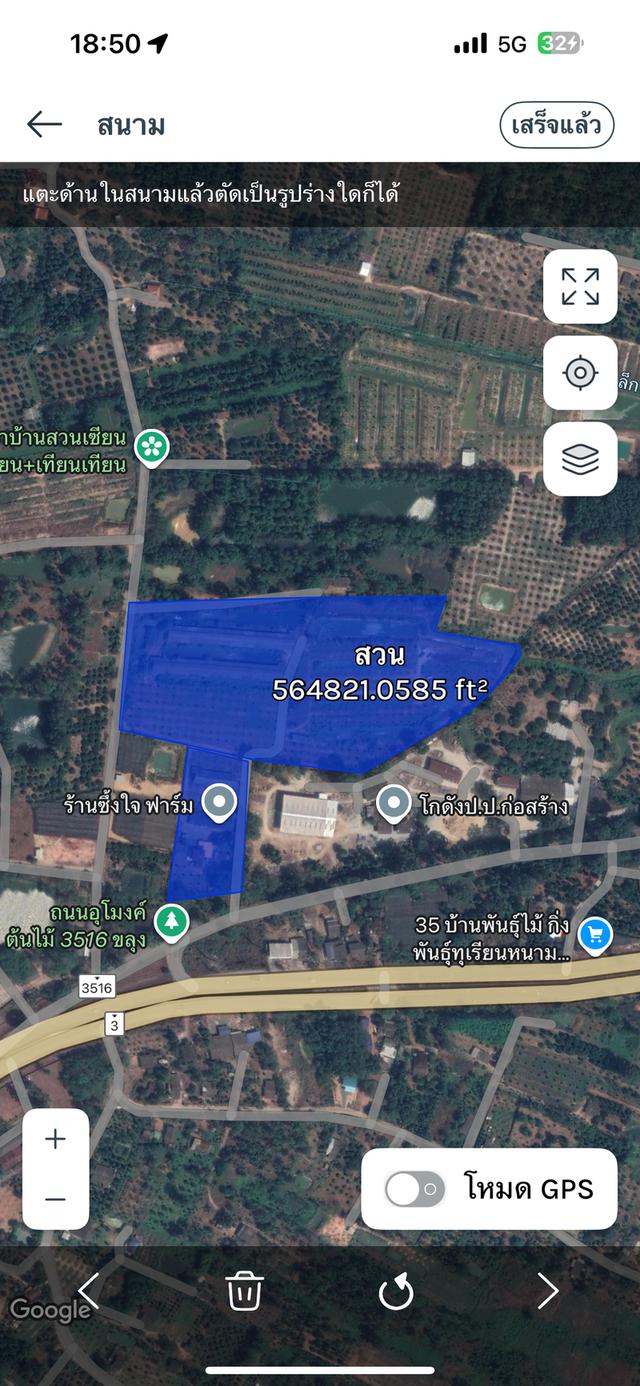Viewport: 640px width, 1386px height.
Task: Zoom in with the plus button
Action: pos(56,1139)
